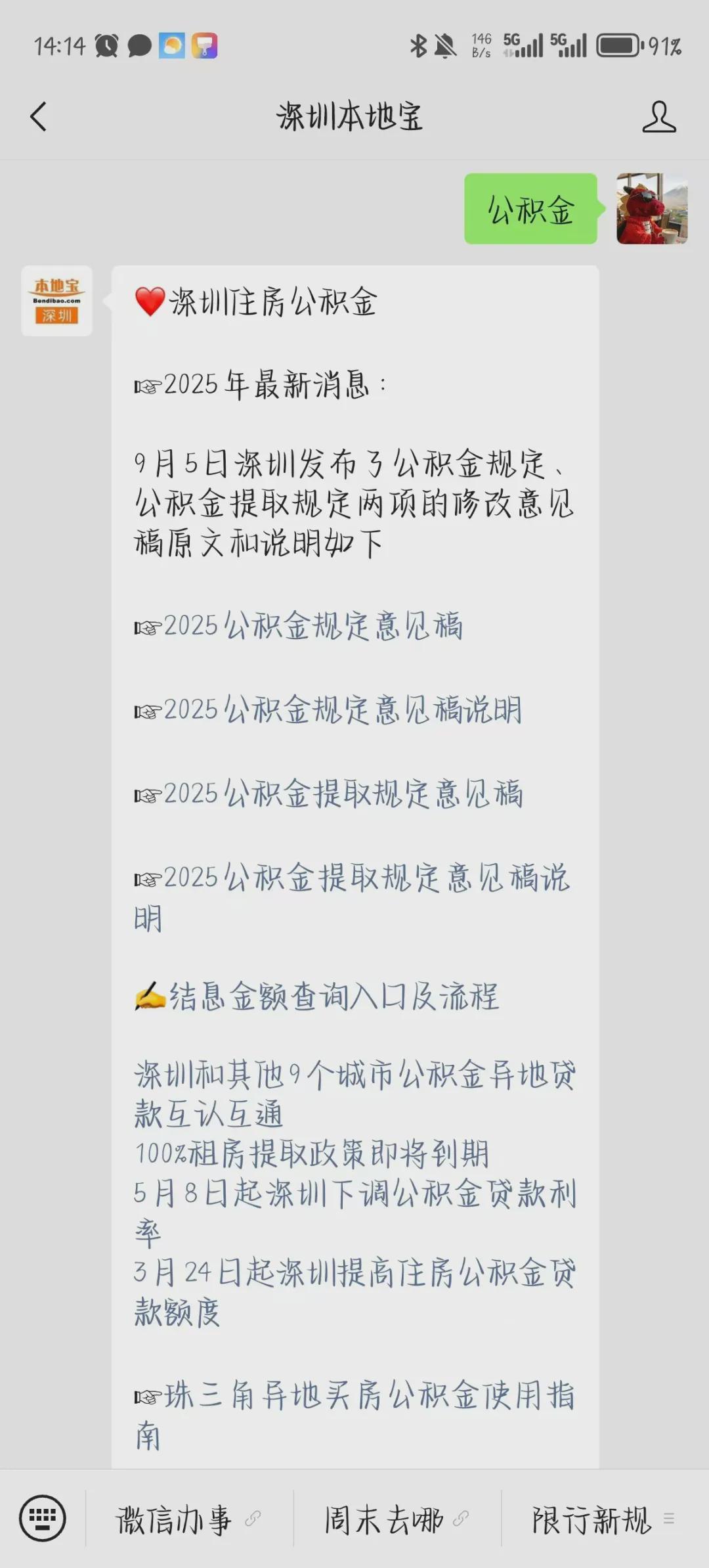Open the 2025公积金规定意见稿 link
The image size is (709, 1568).
tap(313, 625)
